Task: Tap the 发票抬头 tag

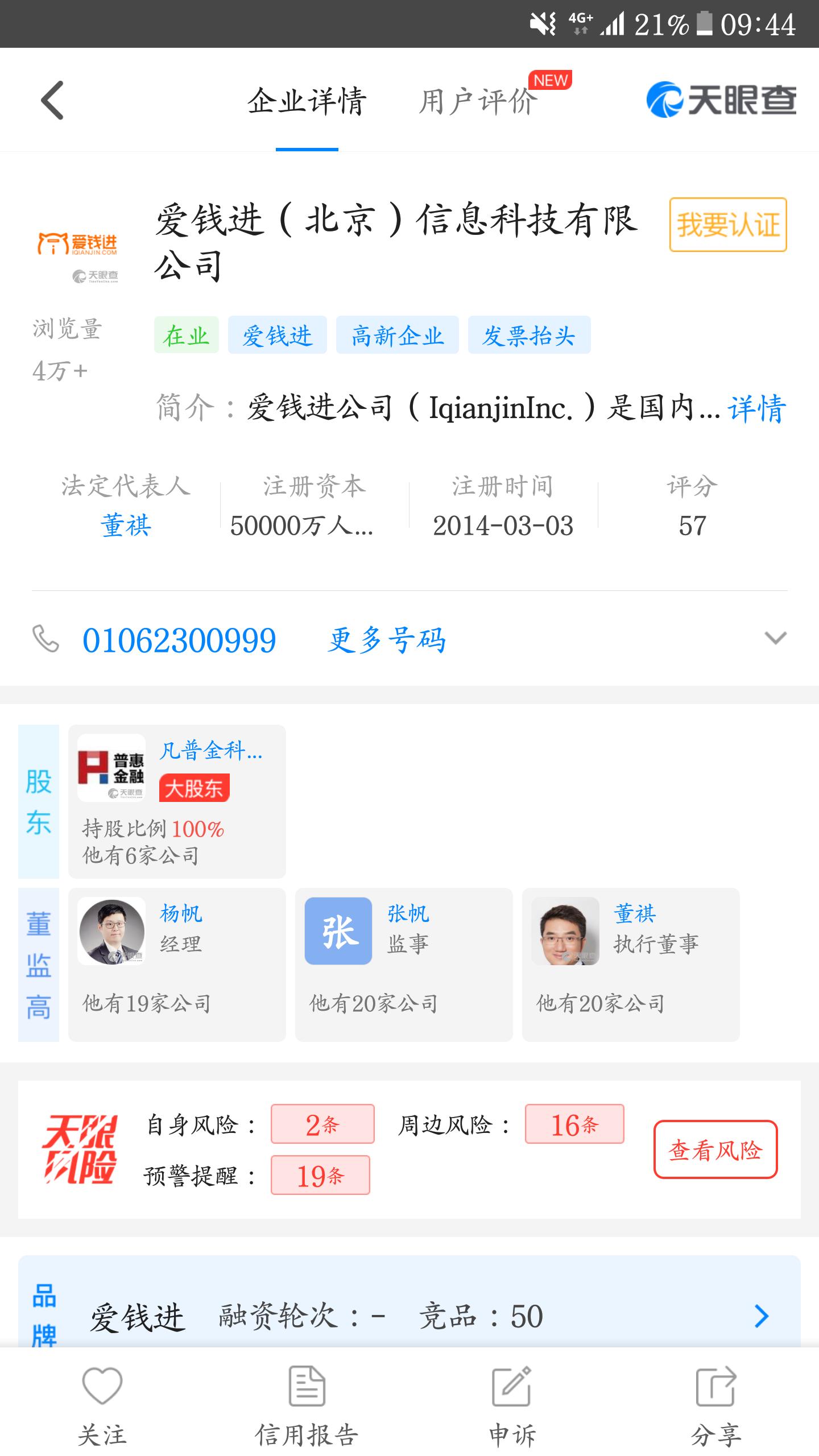Action: click(x=528, y=336)
